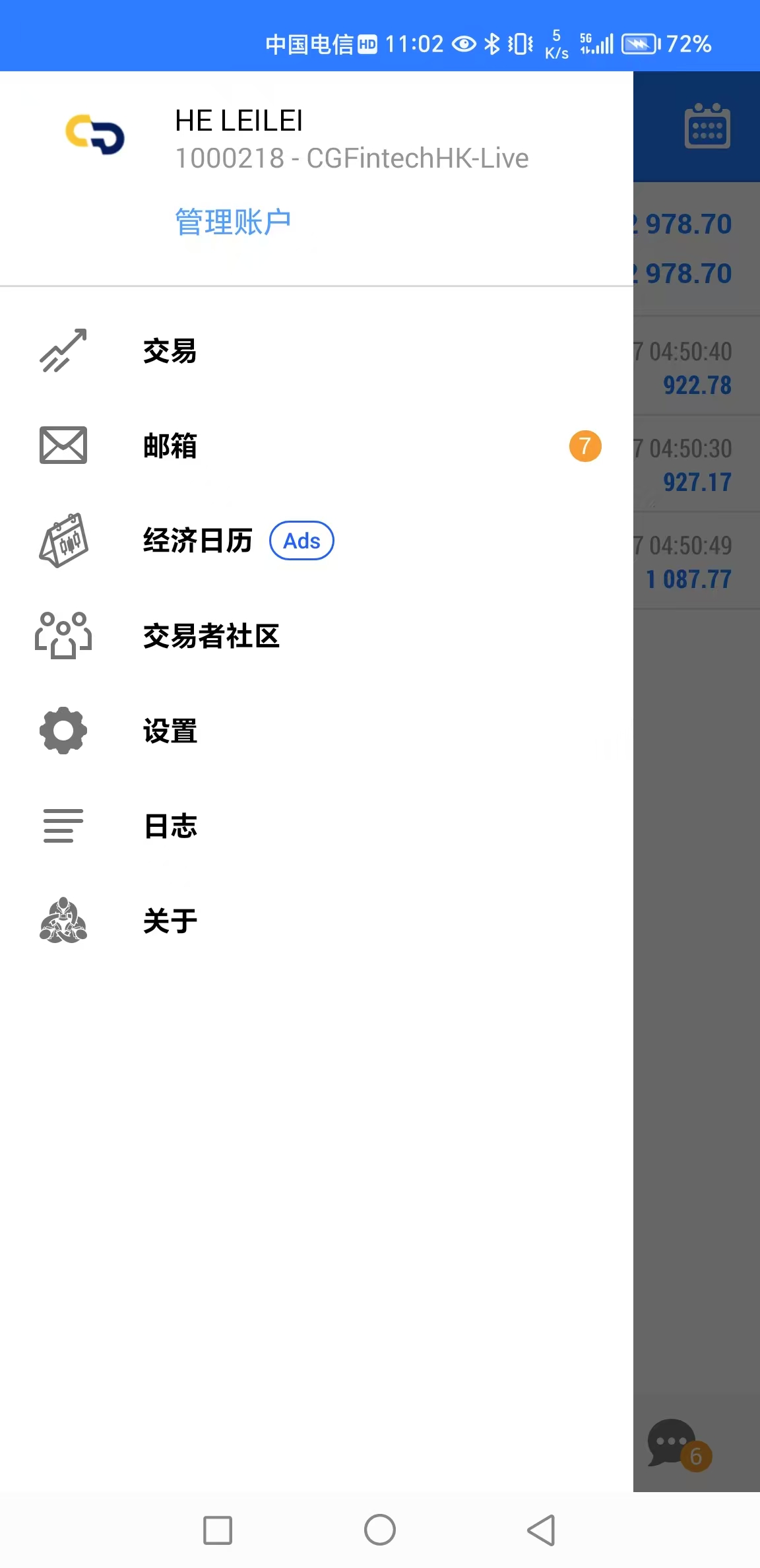Open the 交易 (Trade) section via chart icon

[x=63, y=352]
